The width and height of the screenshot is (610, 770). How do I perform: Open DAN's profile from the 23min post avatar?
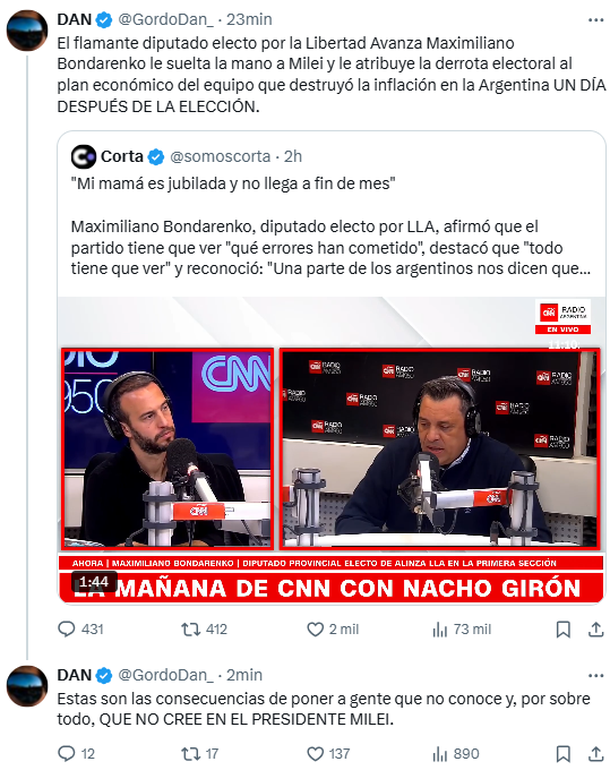click(25, 30)
